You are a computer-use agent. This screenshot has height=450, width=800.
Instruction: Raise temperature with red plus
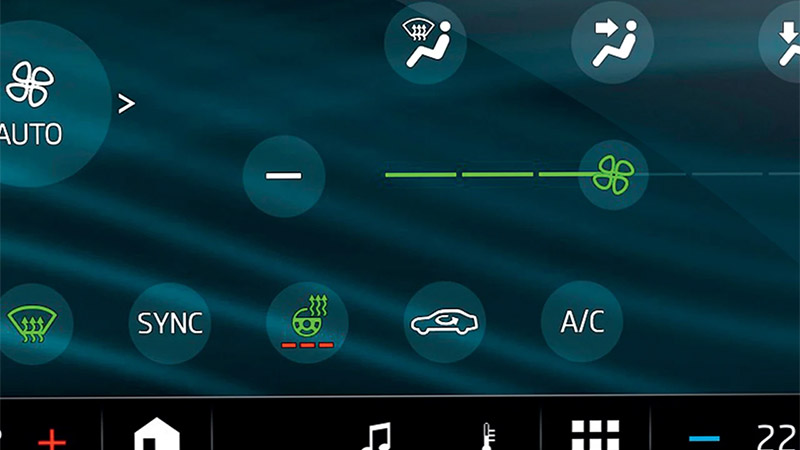coord(52,438)
